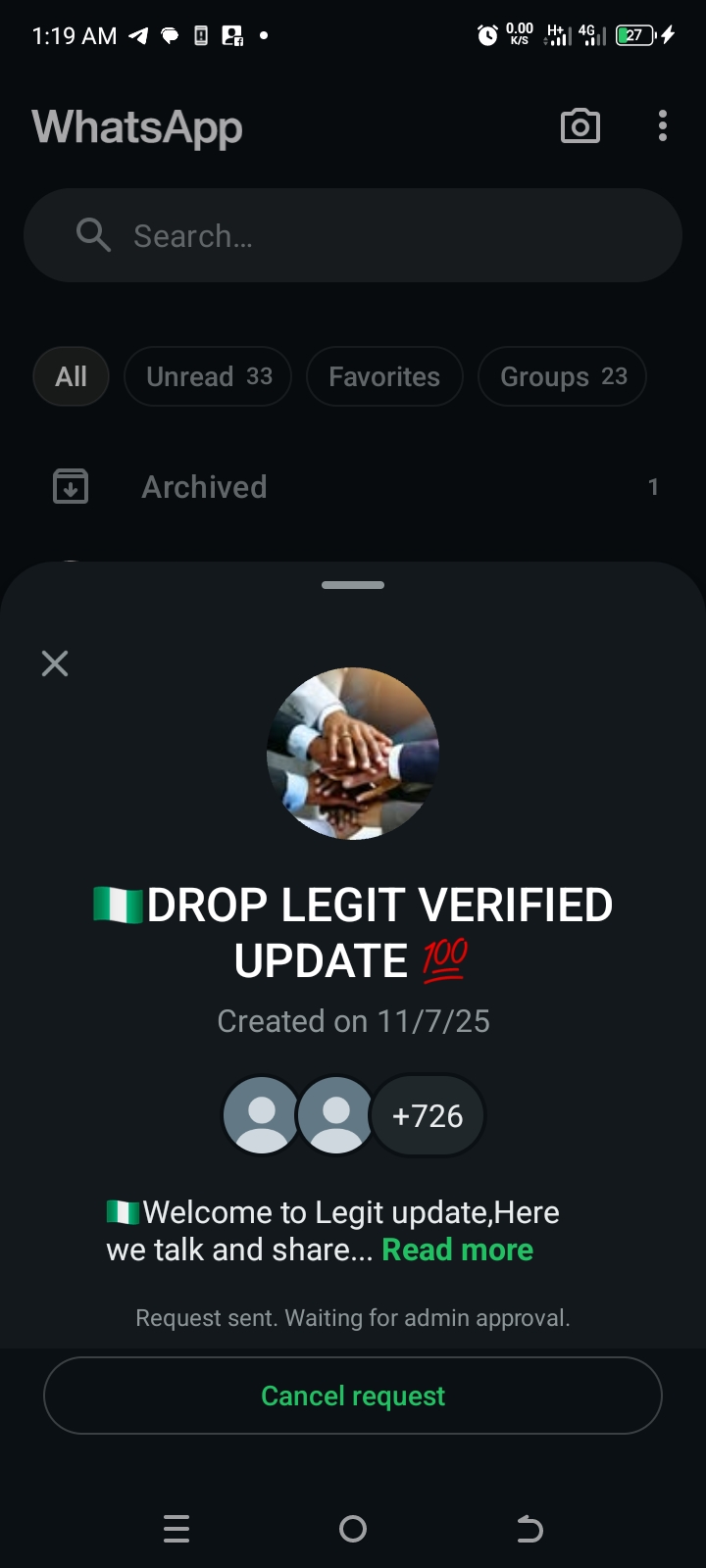Viewport: 706px width, 1568px height.
Task: Filter chats by Unread
Action: point(208,376)
